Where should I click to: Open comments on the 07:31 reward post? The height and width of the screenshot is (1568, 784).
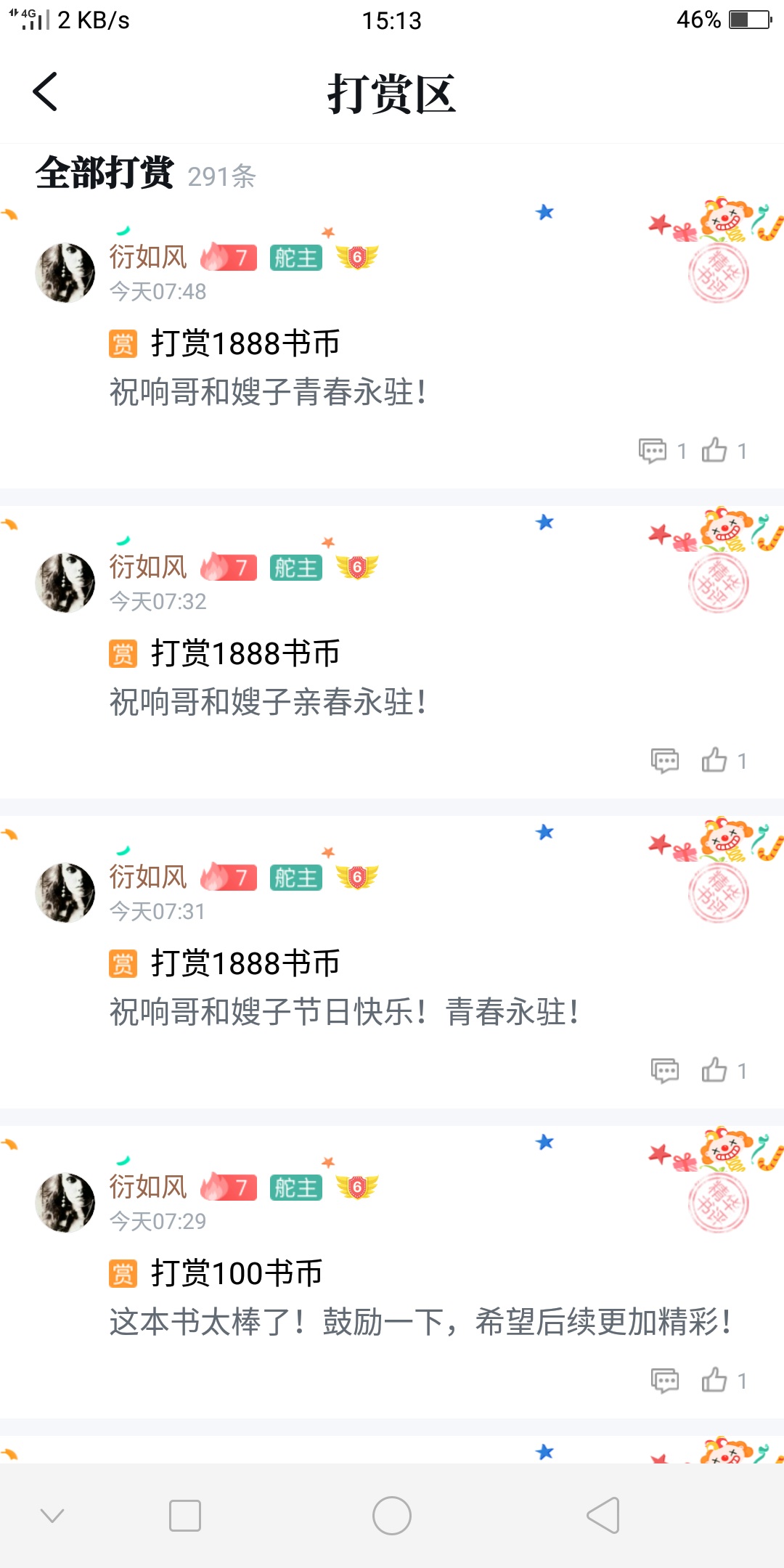[664, 1071]
